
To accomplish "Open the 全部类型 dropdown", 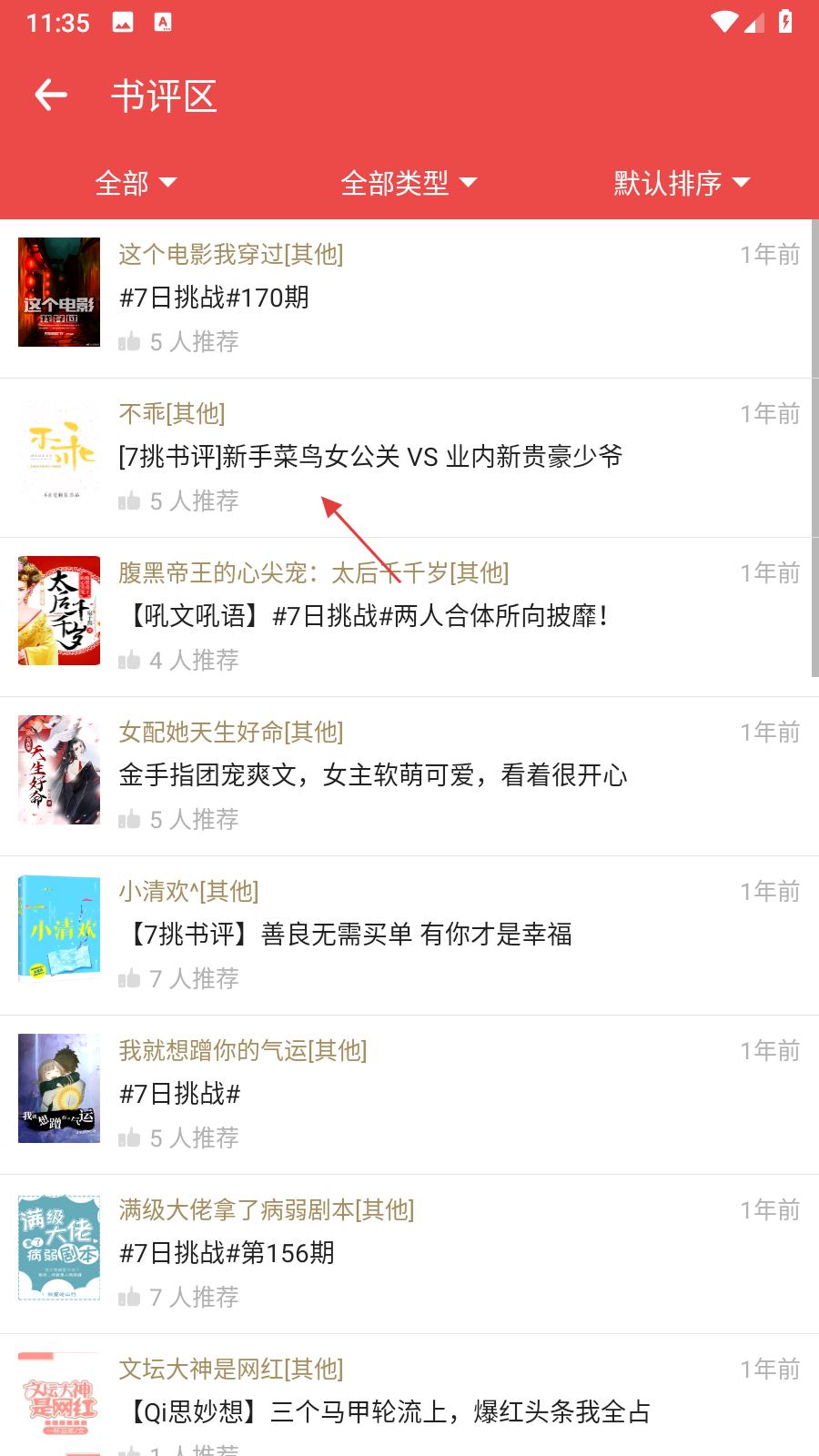I will coord(409,183).
